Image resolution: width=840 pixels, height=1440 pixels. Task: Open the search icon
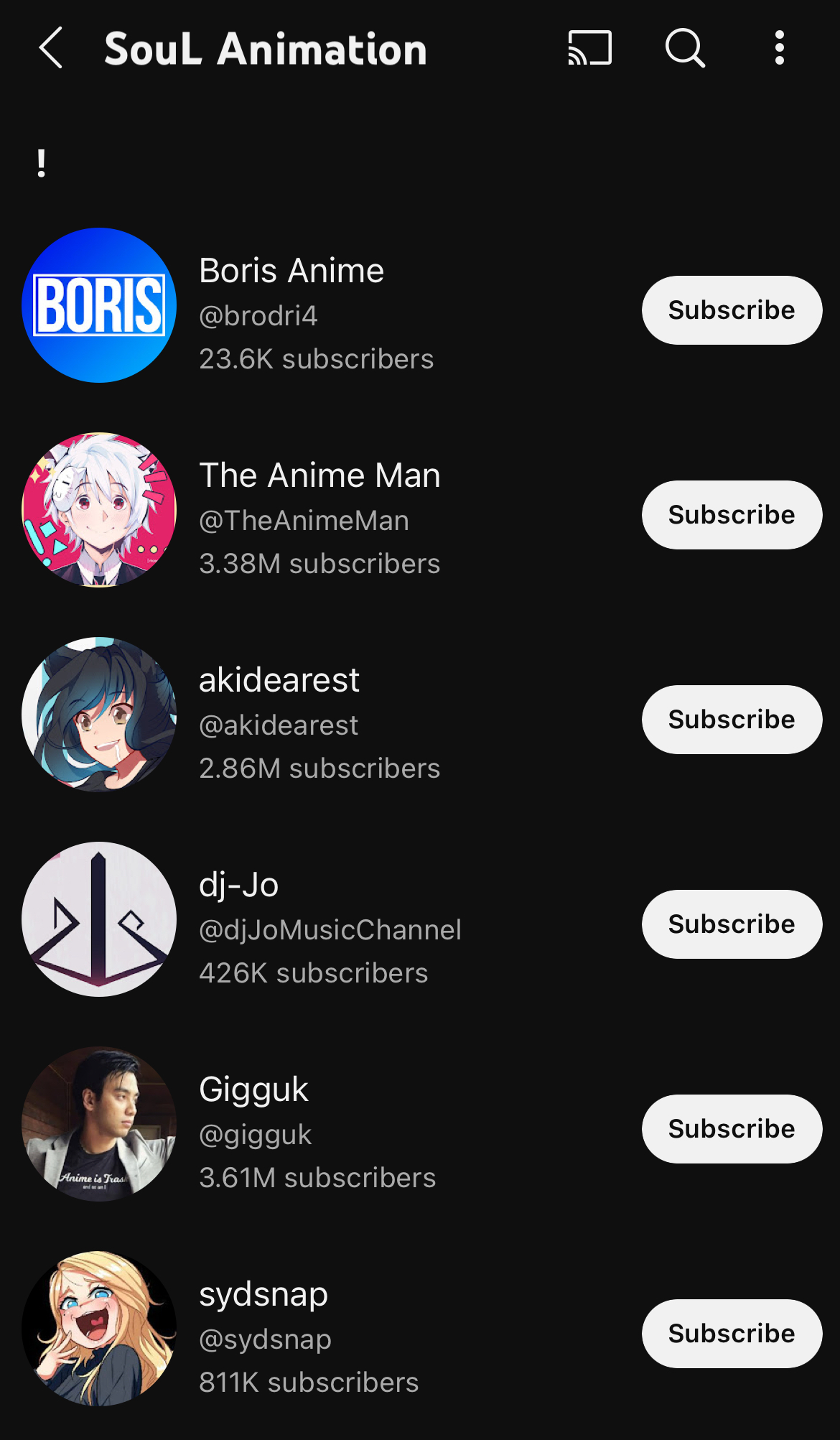click(685, 48)
